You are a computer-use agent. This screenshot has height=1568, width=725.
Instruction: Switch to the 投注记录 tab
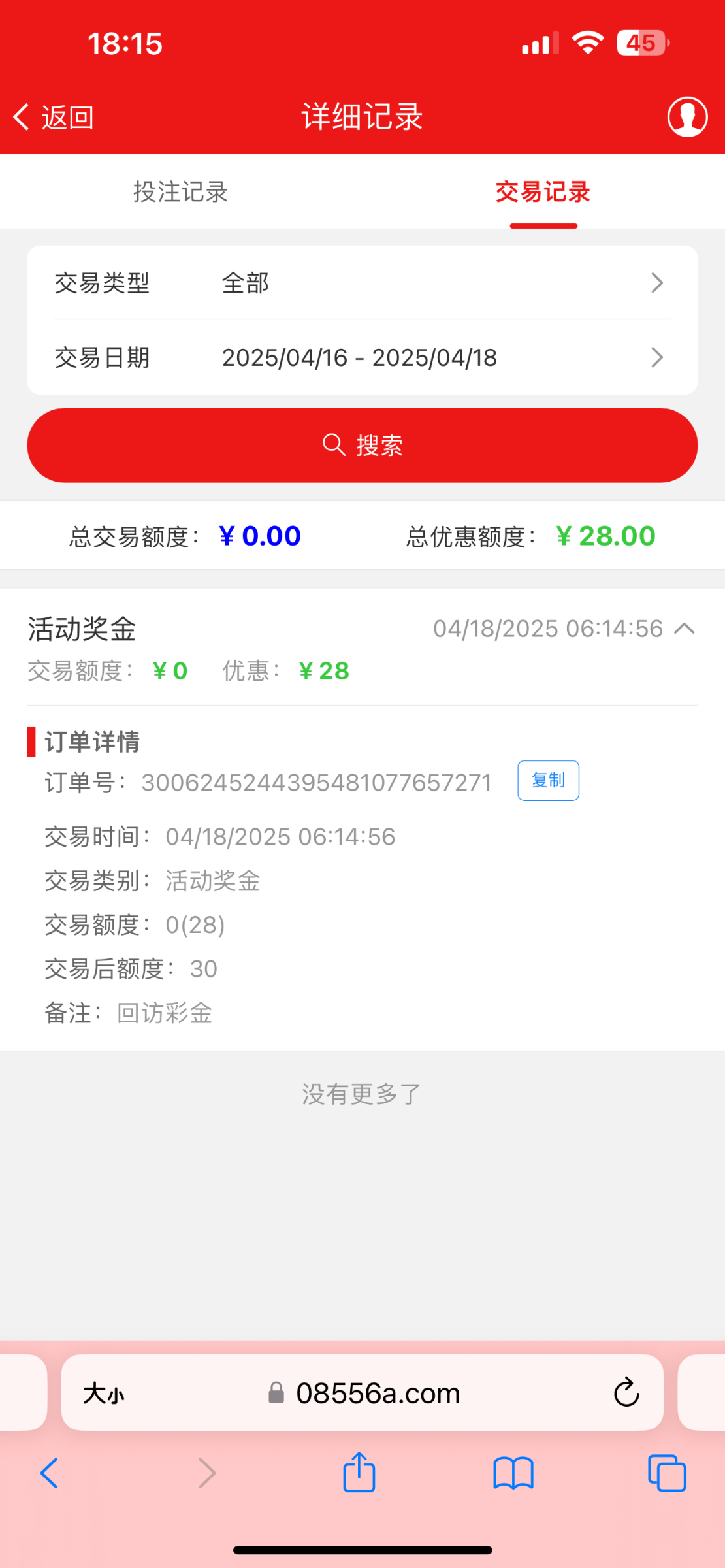pos(181,192)
